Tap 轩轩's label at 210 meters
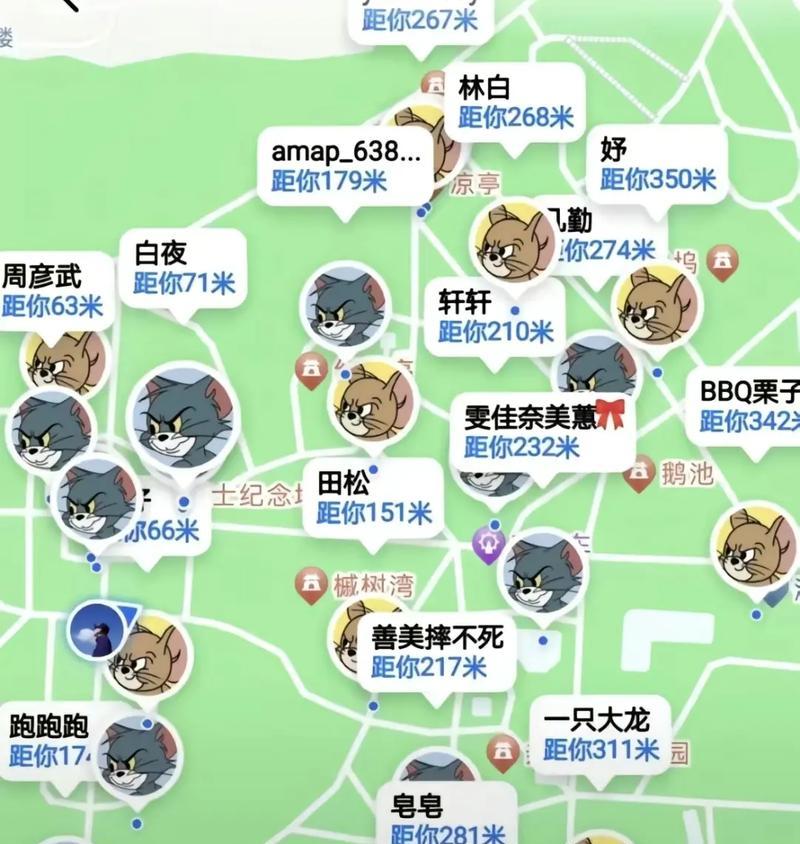Viewport: 800px width, 844px height. pyautogui.click(x=494, y=316)
